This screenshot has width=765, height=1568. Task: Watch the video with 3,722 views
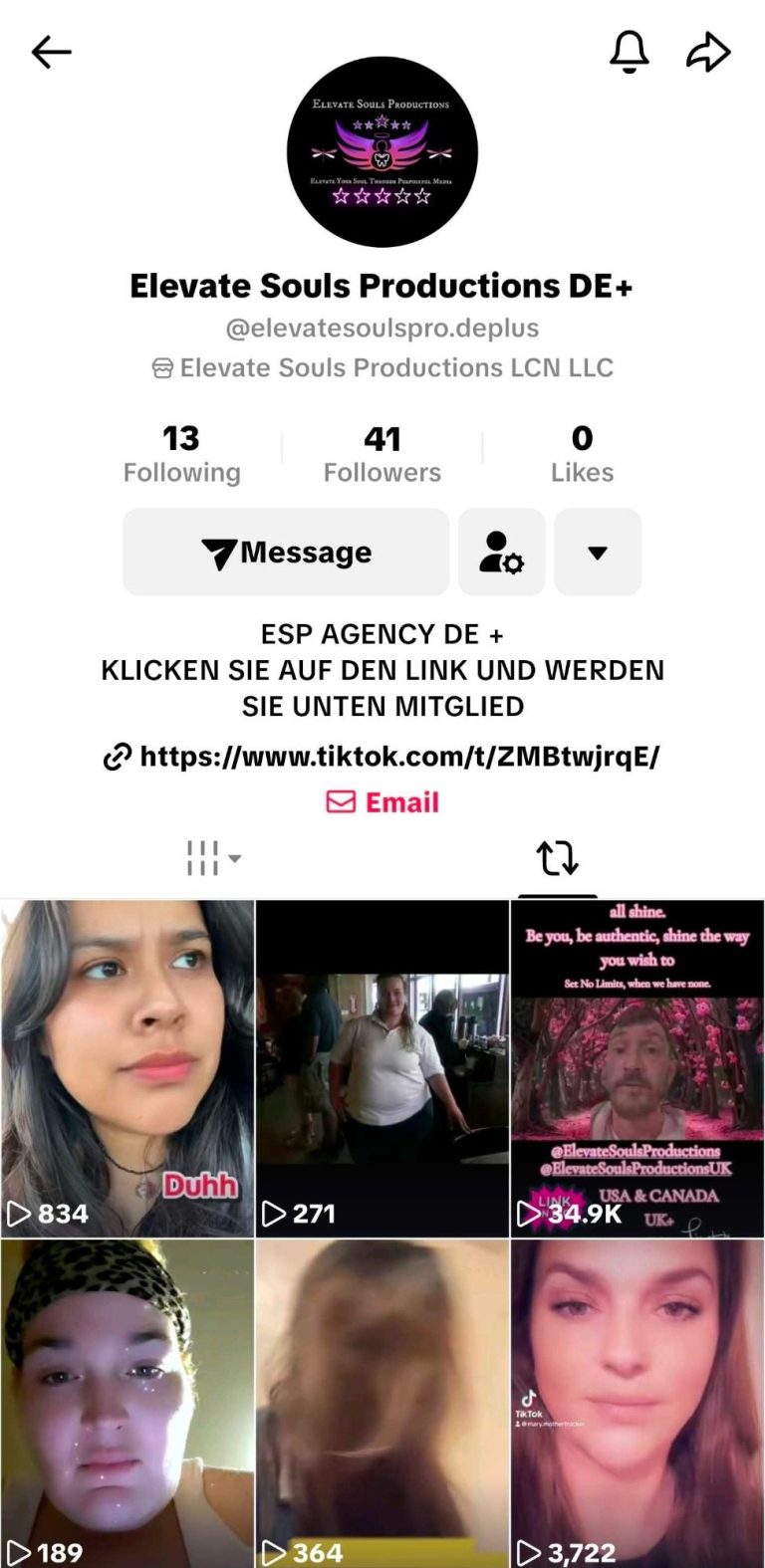pos(637,1404)
